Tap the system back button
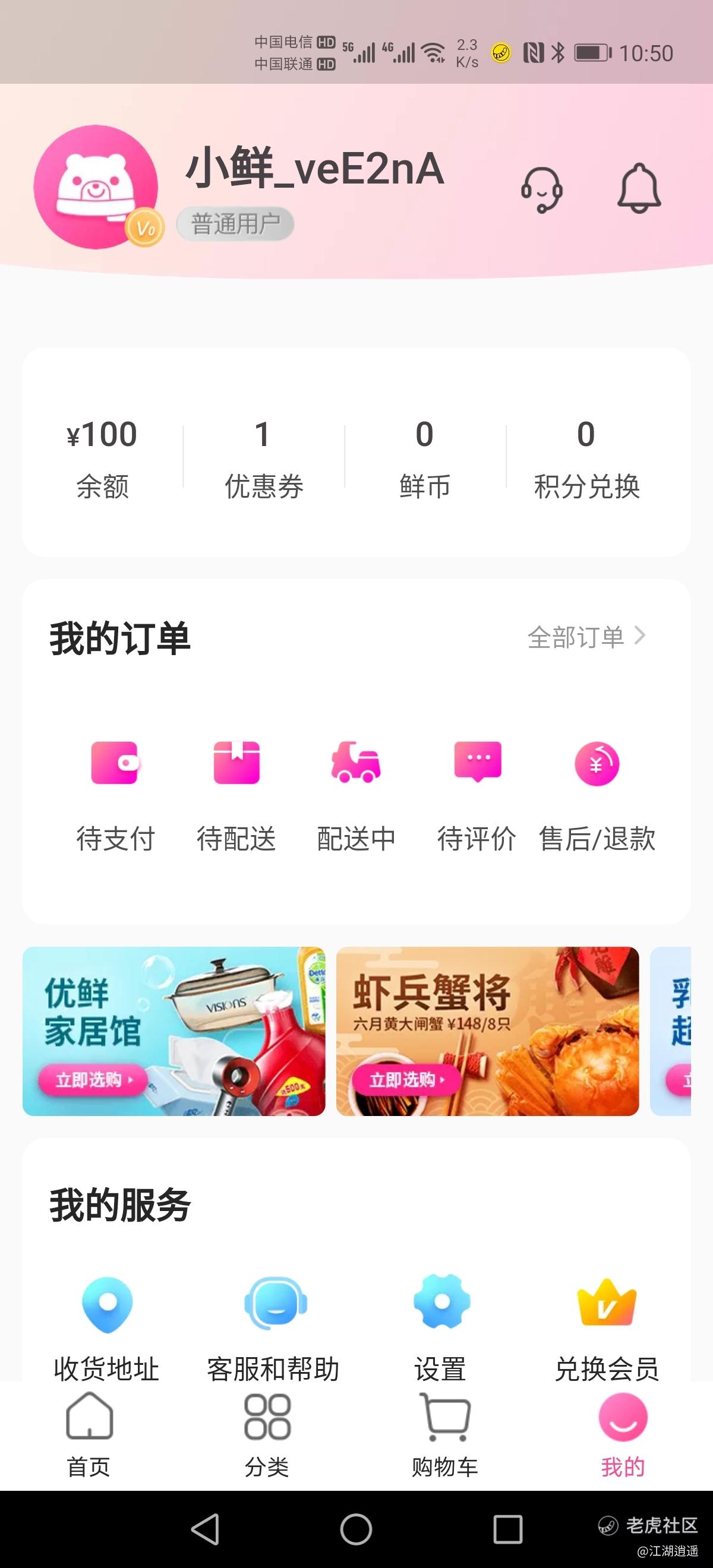The width and height of the screenshot is (713, 1568). (x=205, y=1528)
